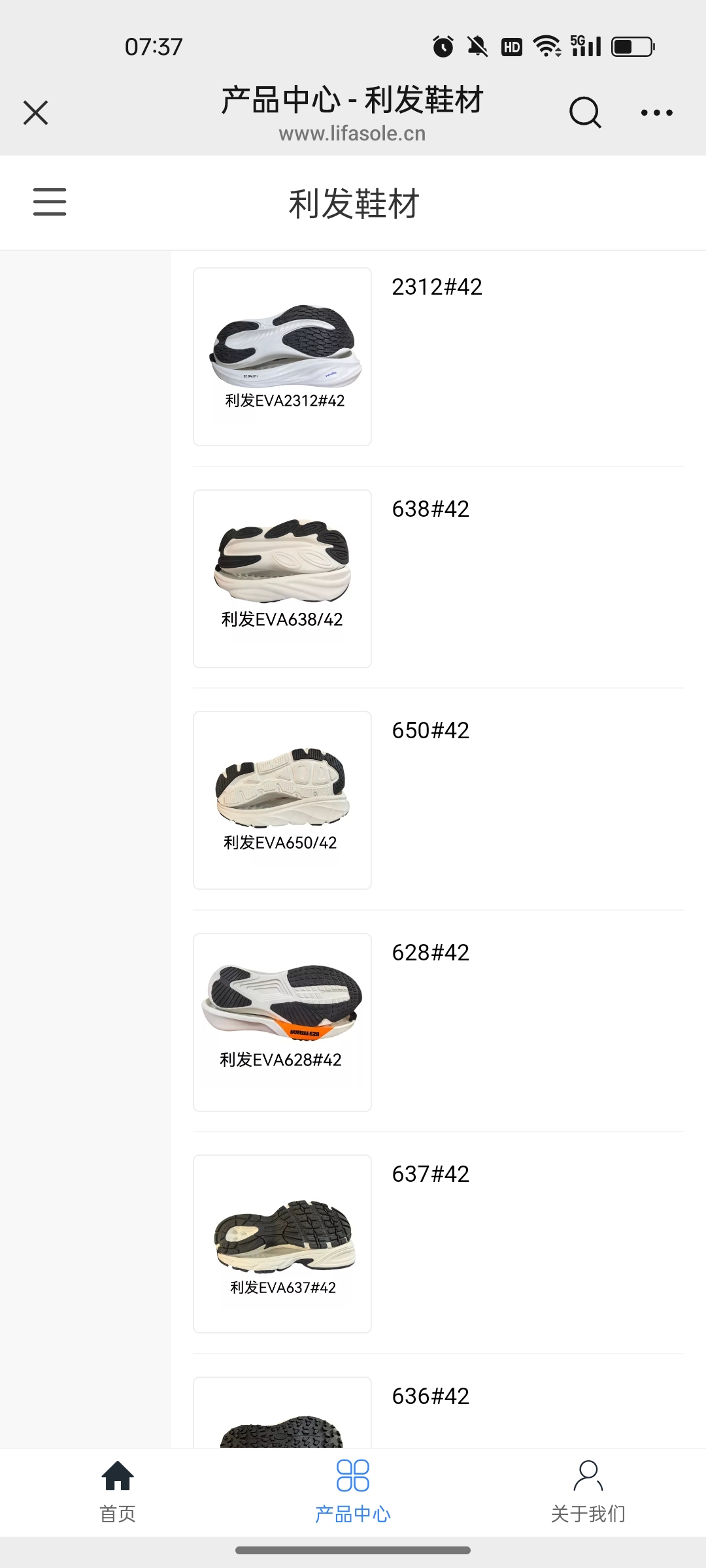Open product 2312#42 sole image
This screenshot has height=1568, width=706.
coord(282,357)
